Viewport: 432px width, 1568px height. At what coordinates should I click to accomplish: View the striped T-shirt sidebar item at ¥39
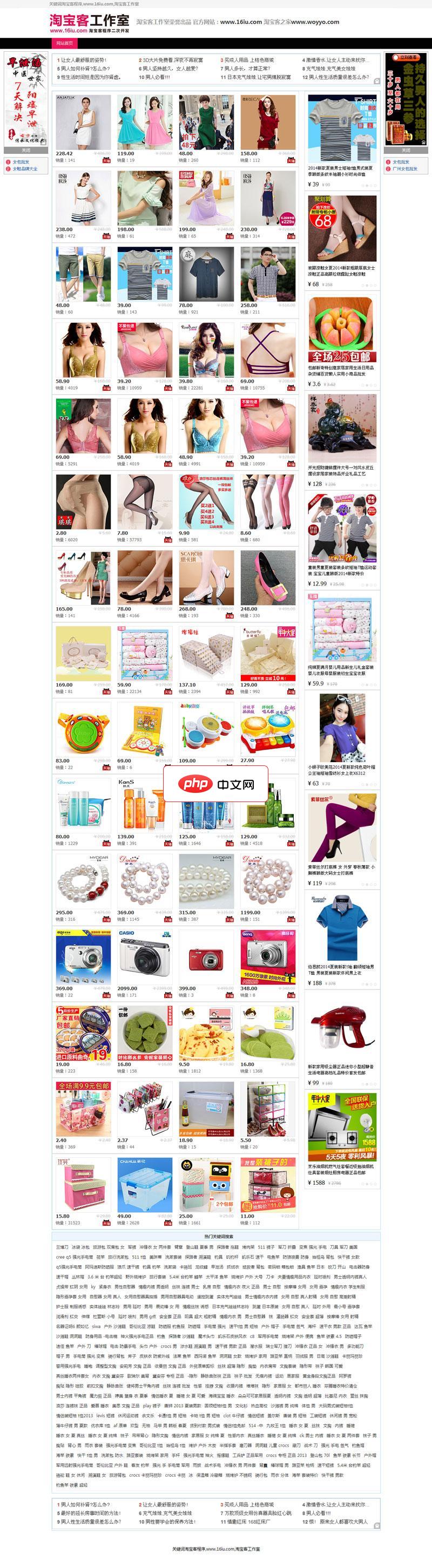click(342, 128)
